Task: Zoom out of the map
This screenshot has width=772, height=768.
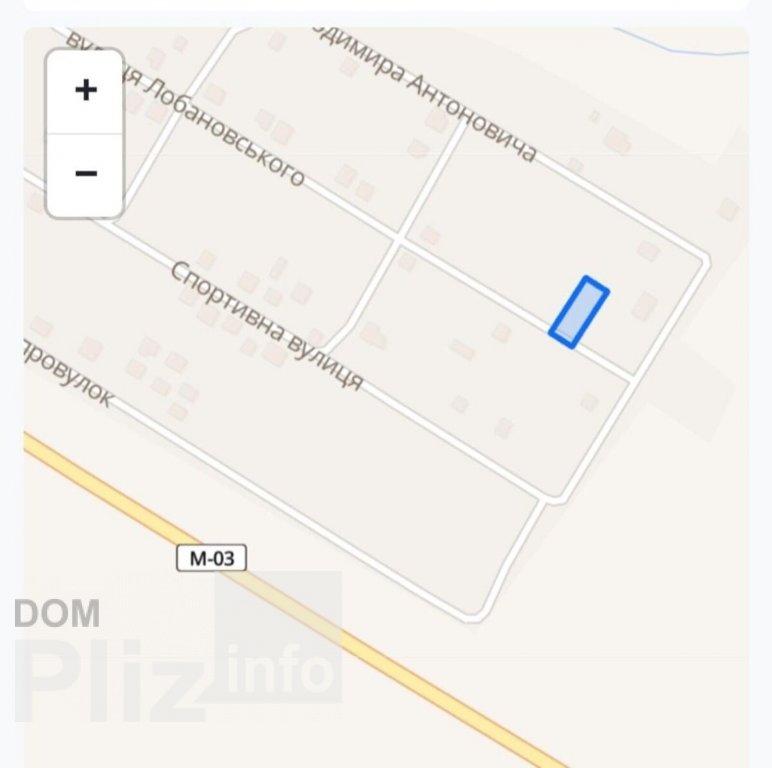Action: click(x=86, y=174)
